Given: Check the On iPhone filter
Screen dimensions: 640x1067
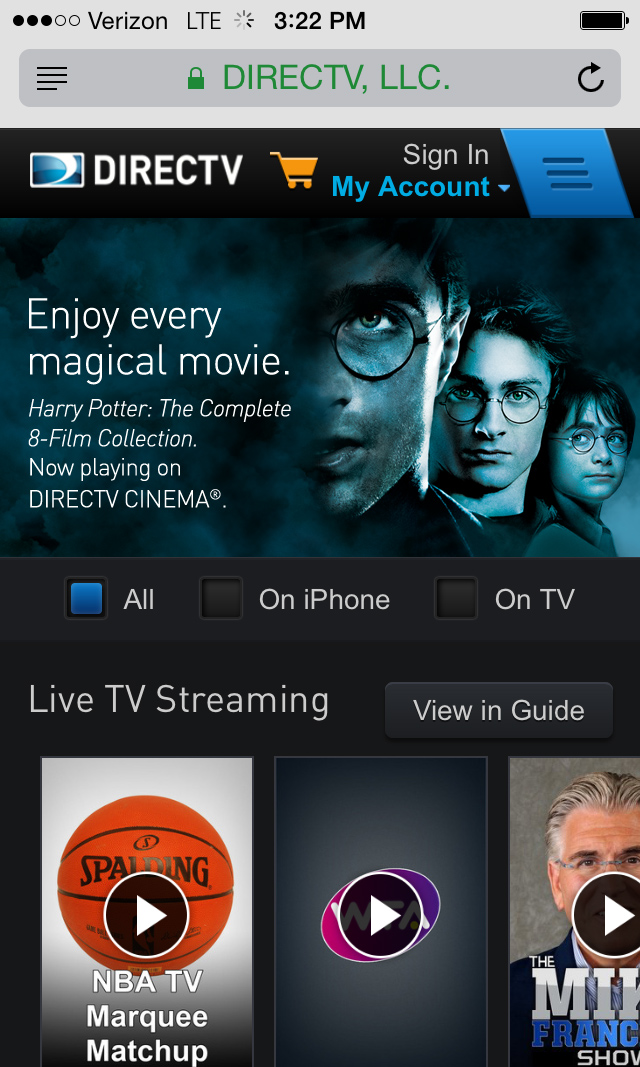Looking at the screenshot, I should (x=222, y=599).
